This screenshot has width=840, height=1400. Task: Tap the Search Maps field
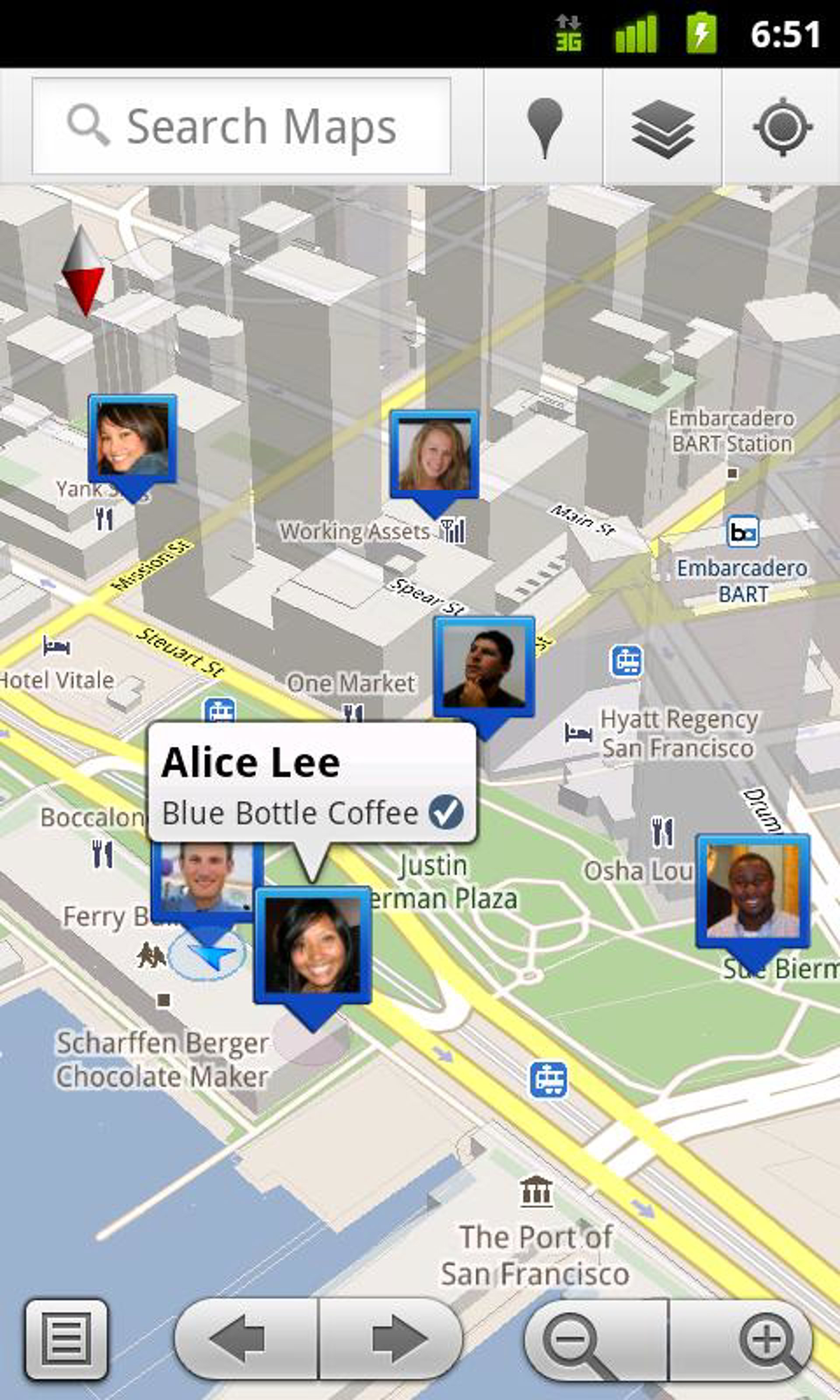(241, 126)
